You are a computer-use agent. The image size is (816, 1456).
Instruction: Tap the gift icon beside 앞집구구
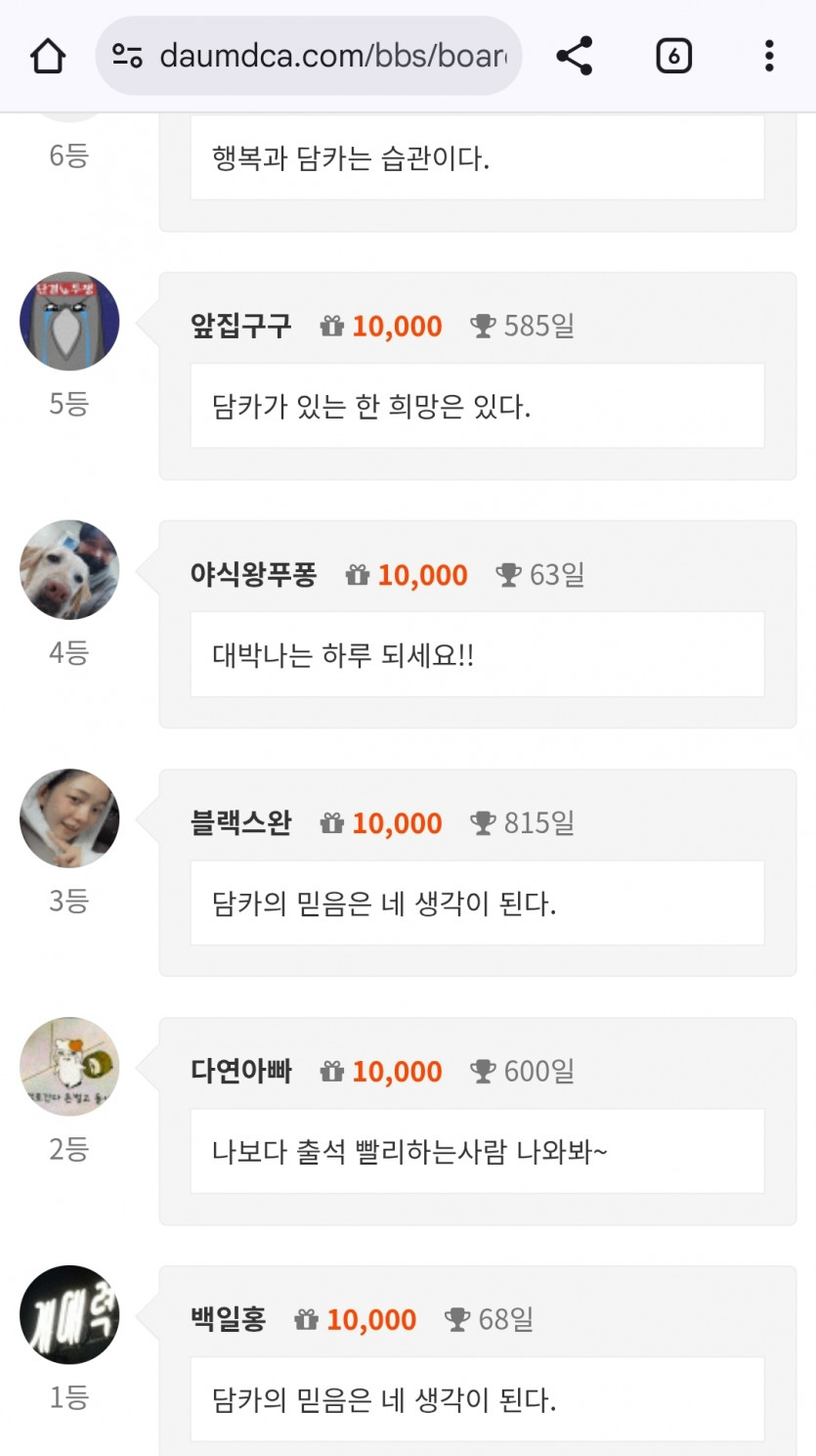tap(332, 327)
